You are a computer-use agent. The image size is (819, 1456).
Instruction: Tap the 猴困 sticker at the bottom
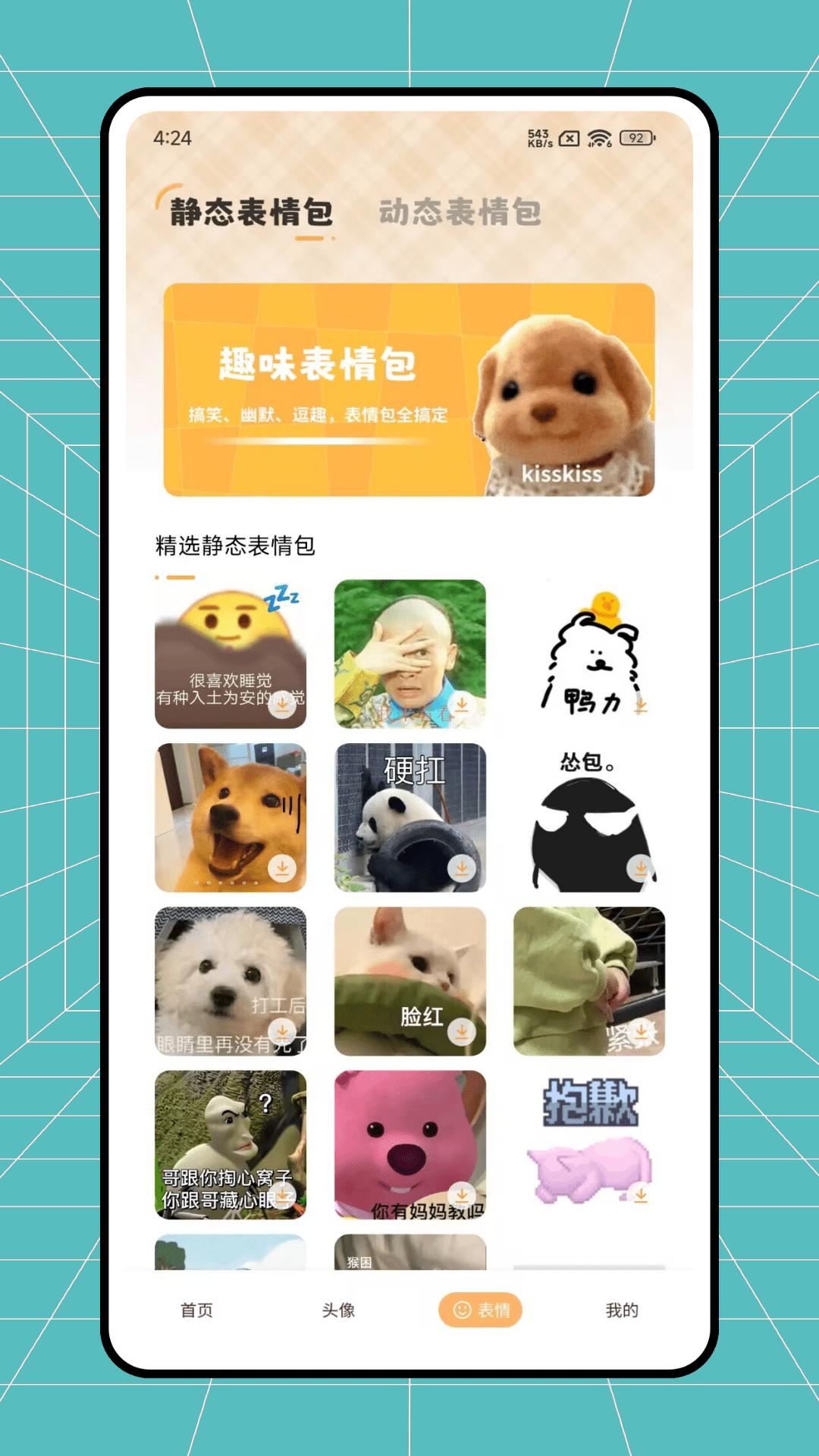(x=409, y=1251)
